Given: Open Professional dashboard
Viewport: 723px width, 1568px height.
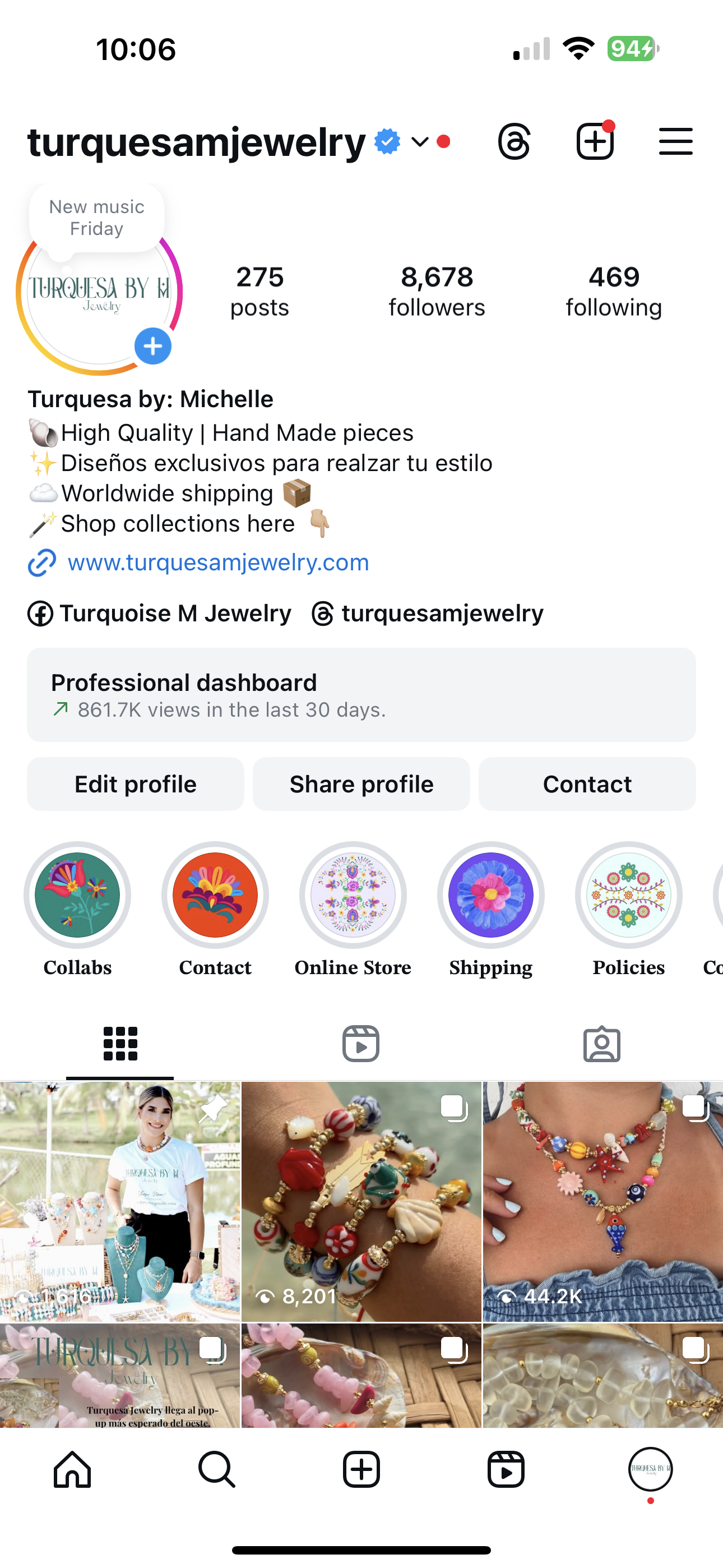Looking at the screenshot, I should [x=361, y=694].
